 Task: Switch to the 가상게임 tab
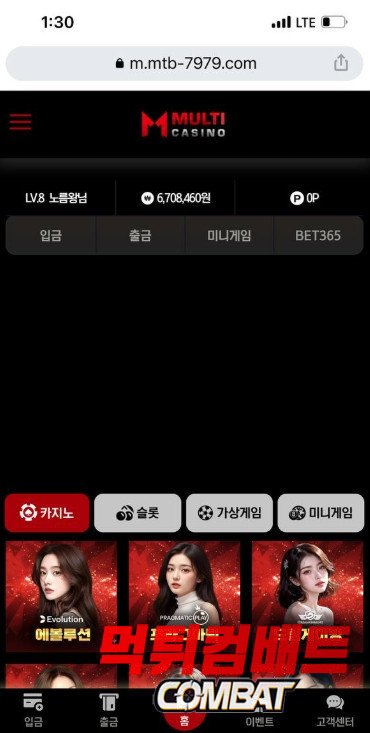[x=229, y=513]
